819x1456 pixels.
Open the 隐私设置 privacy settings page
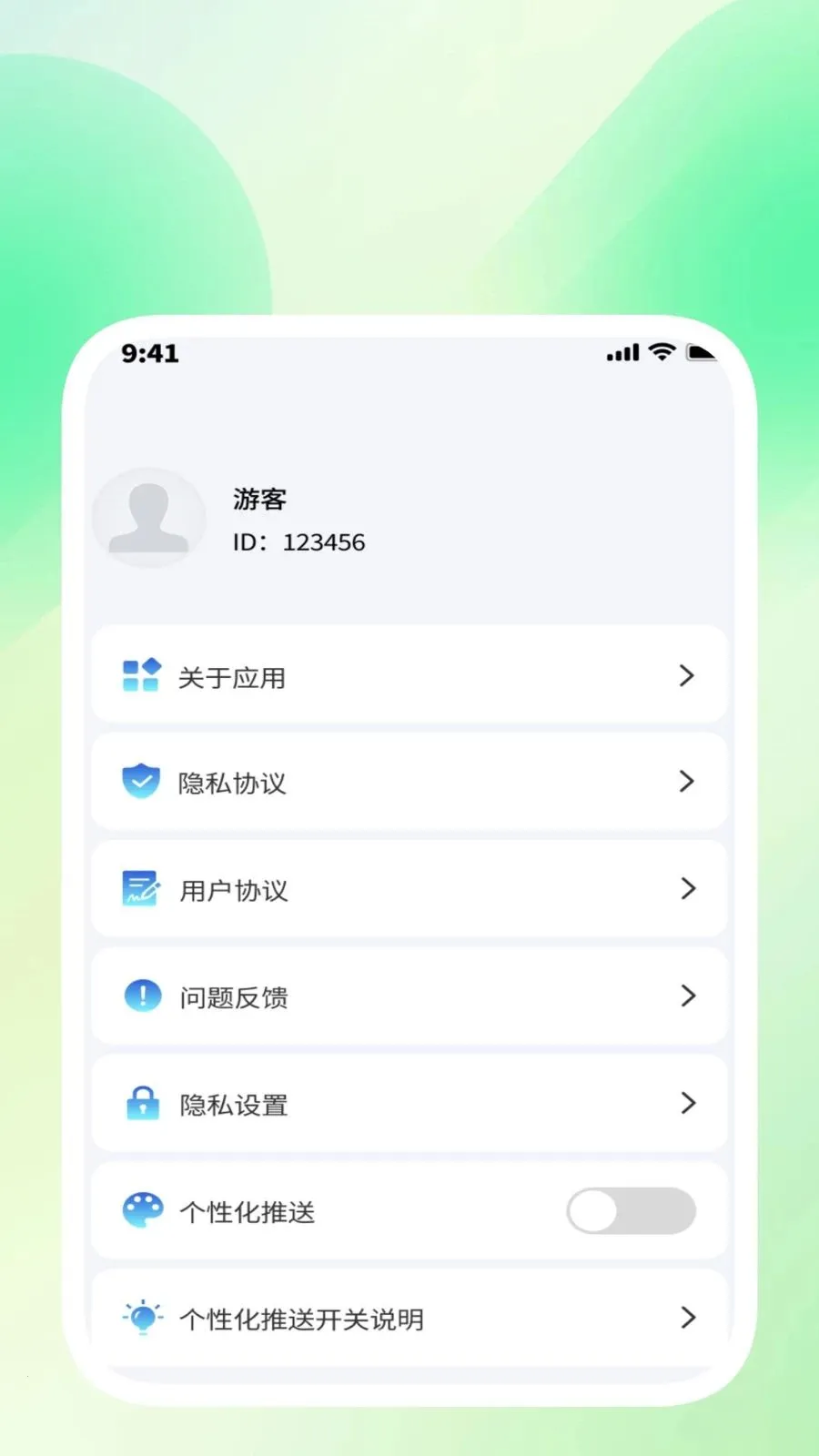click(x=409, y=1104)
